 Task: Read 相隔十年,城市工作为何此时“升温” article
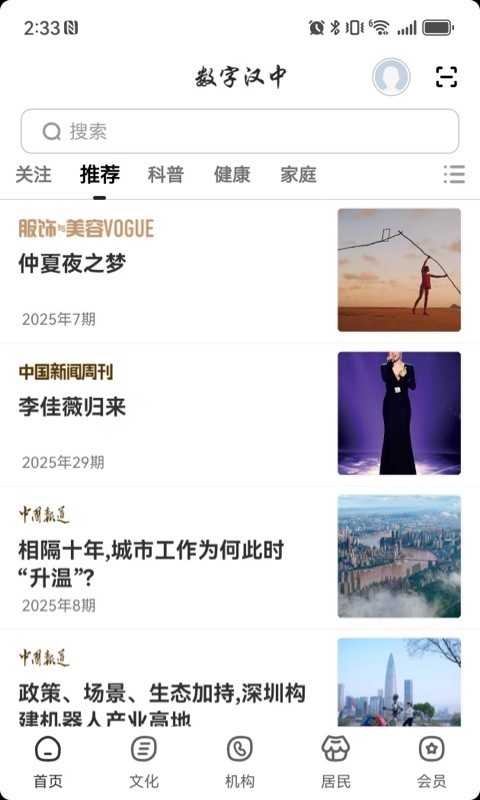pos(240,557)
